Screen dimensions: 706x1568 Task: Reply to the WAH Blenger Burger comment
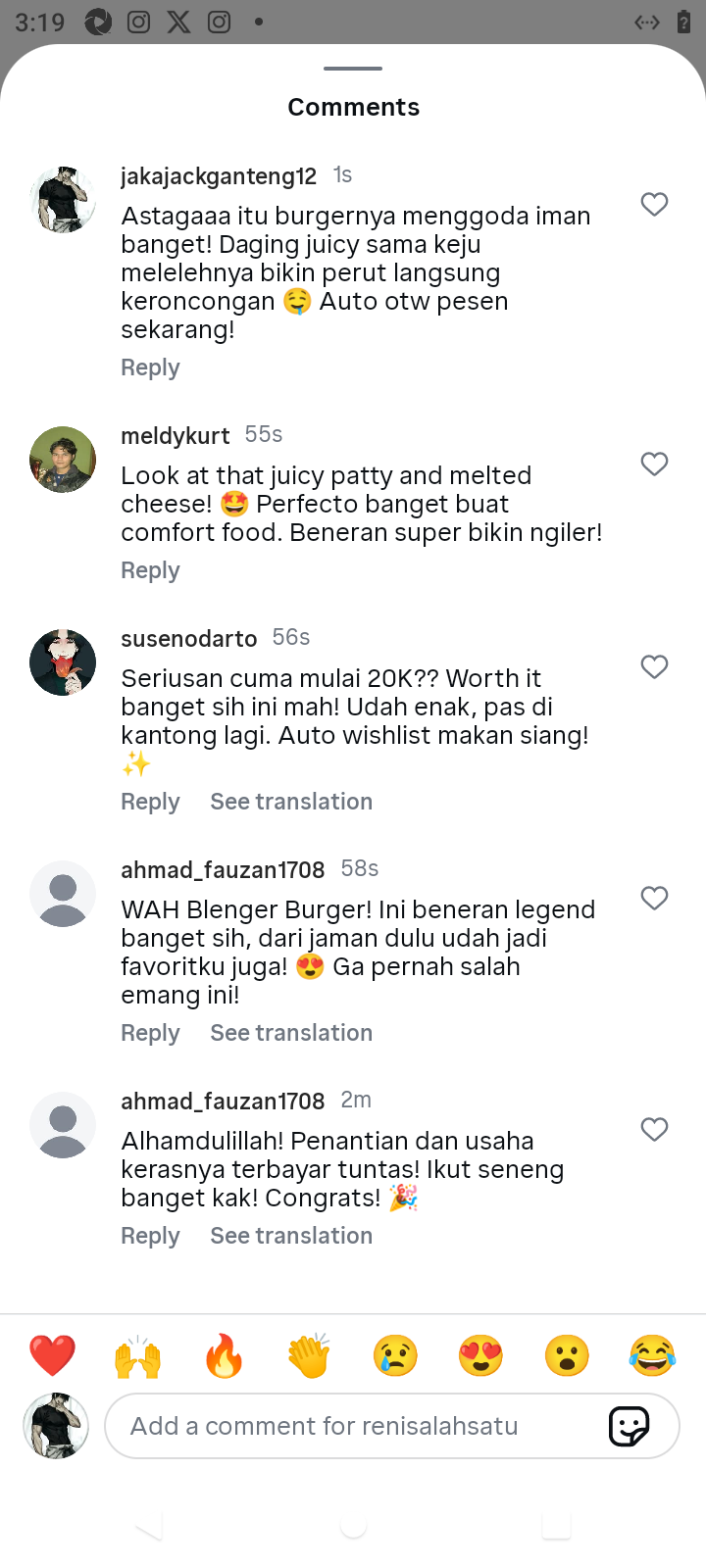coord(150,1033)
